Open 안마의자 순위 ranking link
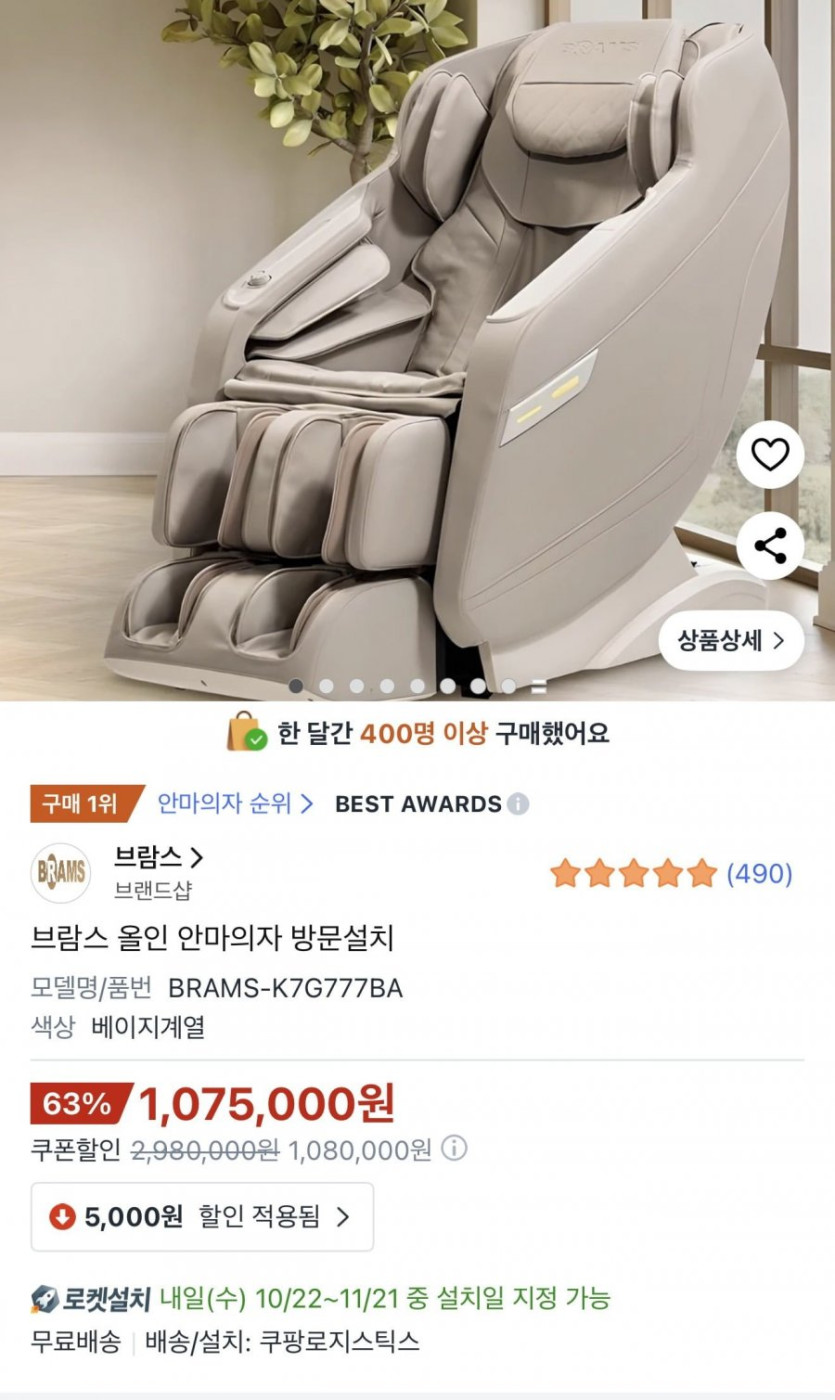The image size is (835, 1400). (235, 804)
